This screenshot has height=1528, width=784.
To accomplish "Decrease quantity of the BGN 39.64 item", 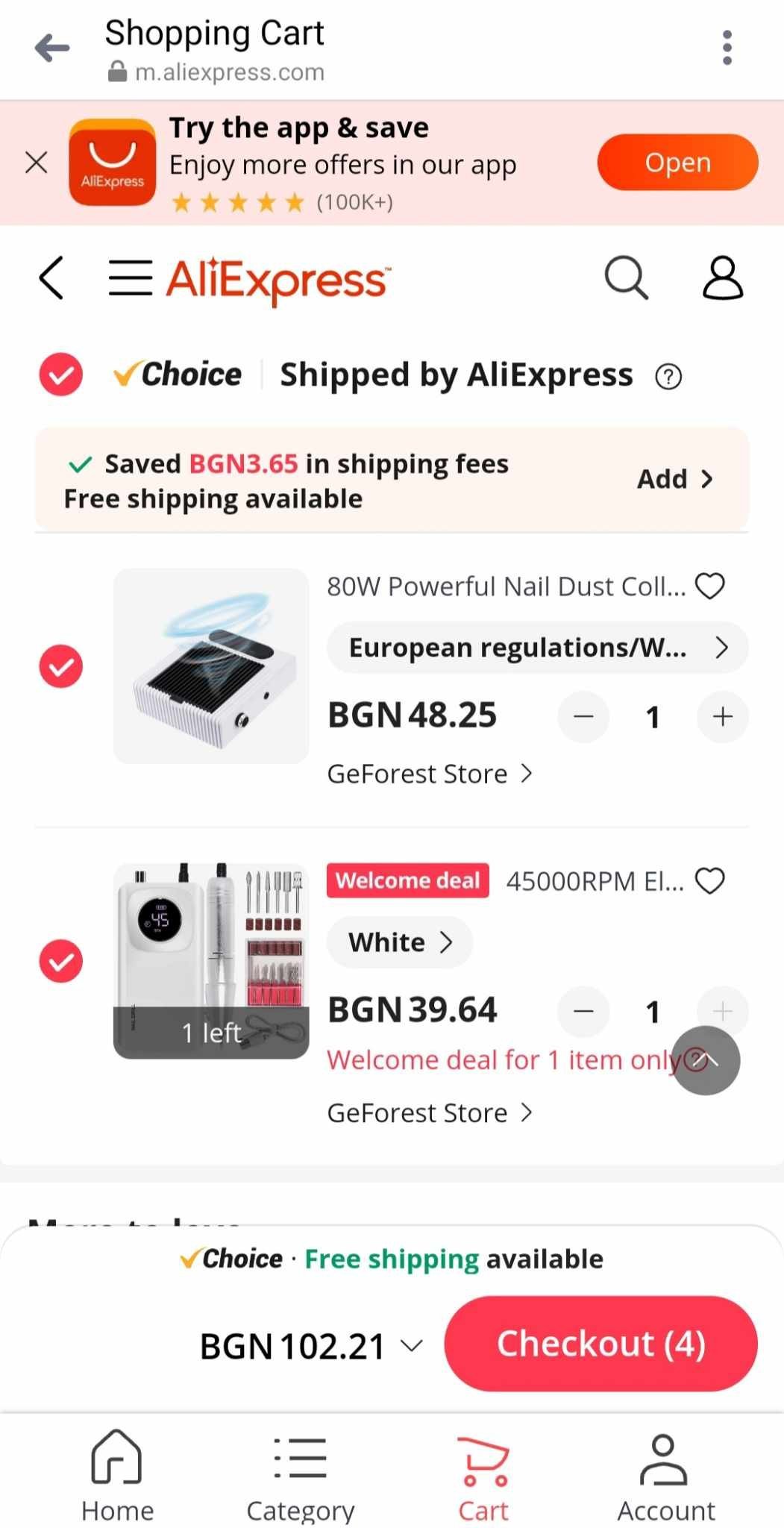I will (x=583, y=1012).
